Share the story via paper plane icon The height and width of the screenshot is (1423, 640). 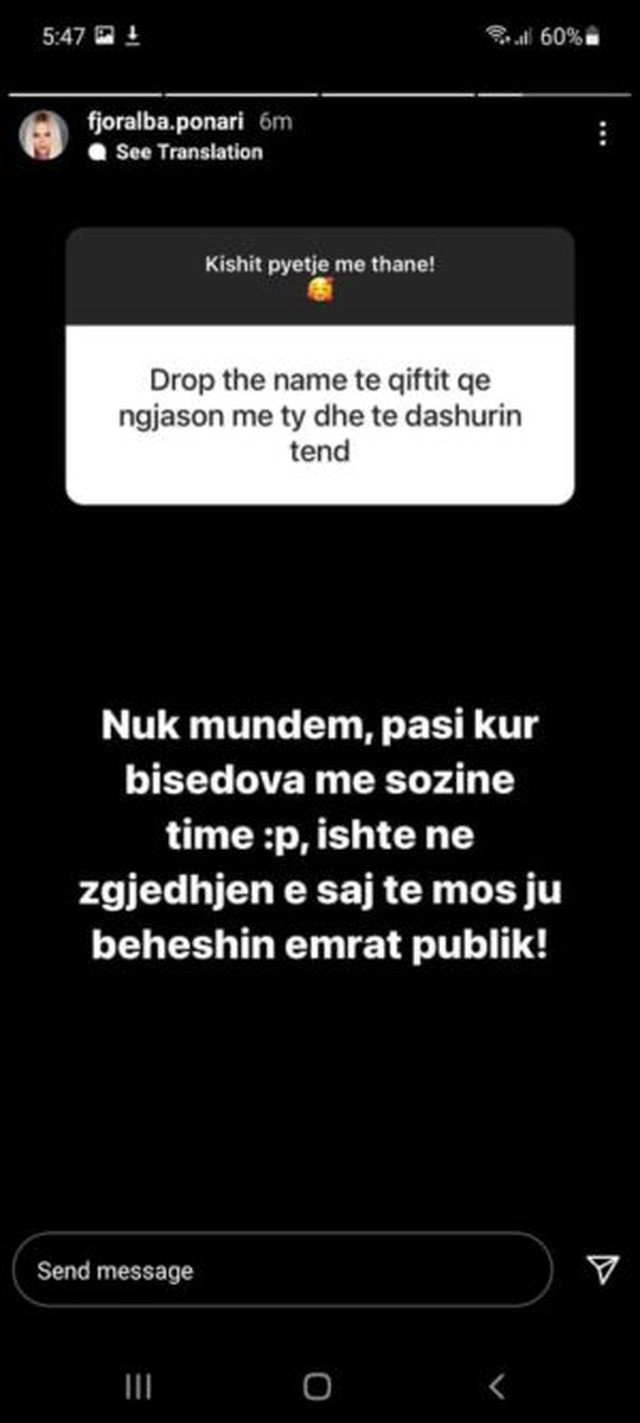601,1270
